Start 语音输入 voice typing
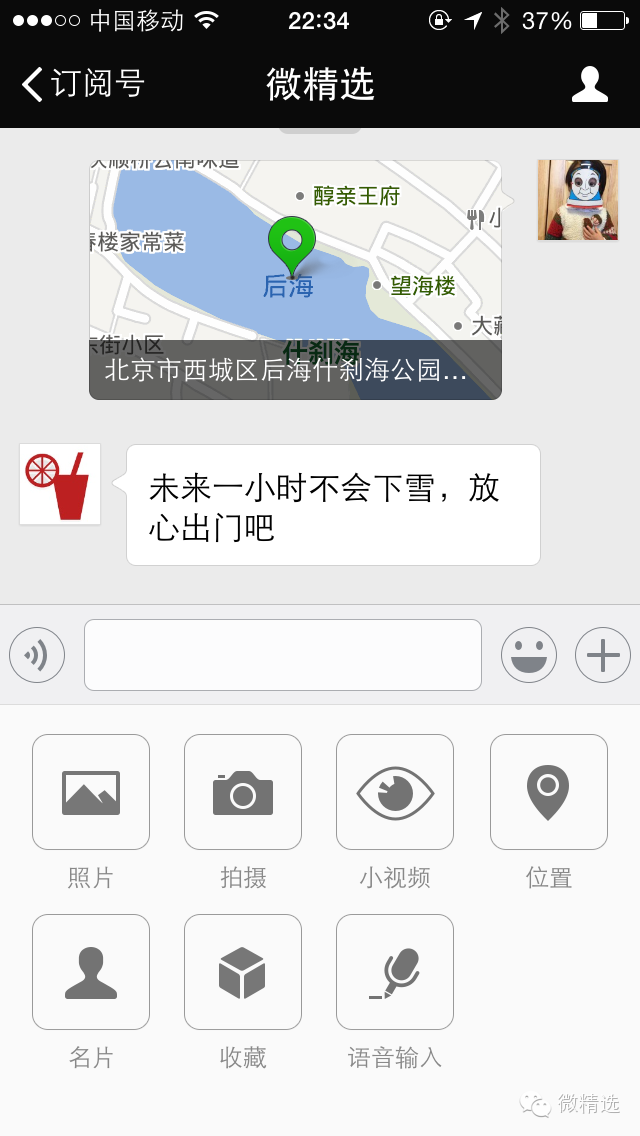Image resolution: width=640 pixels, height=1136 pixels. (x=395, y=972)
